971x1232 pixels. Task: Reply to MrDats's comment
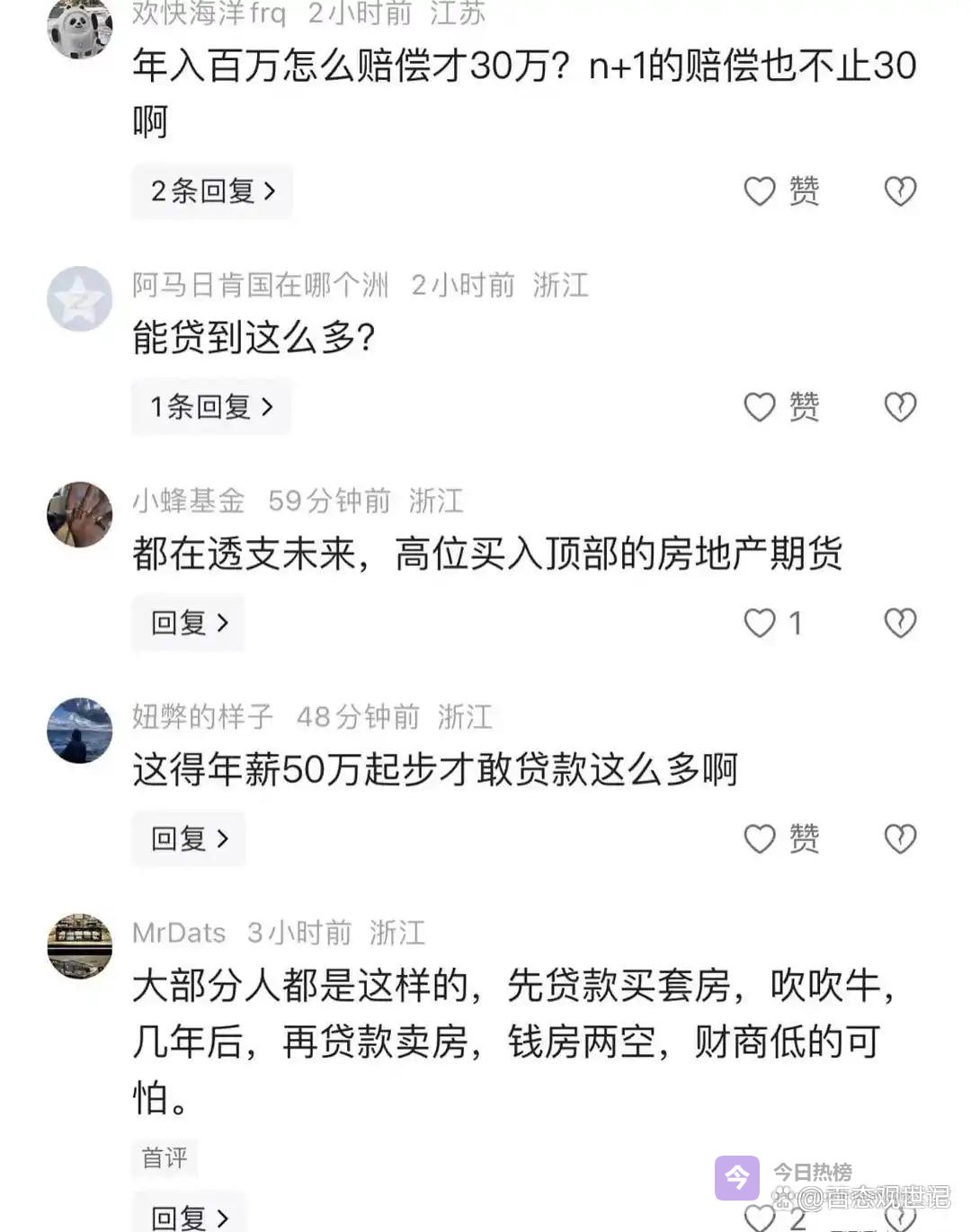pos(189,1217)
